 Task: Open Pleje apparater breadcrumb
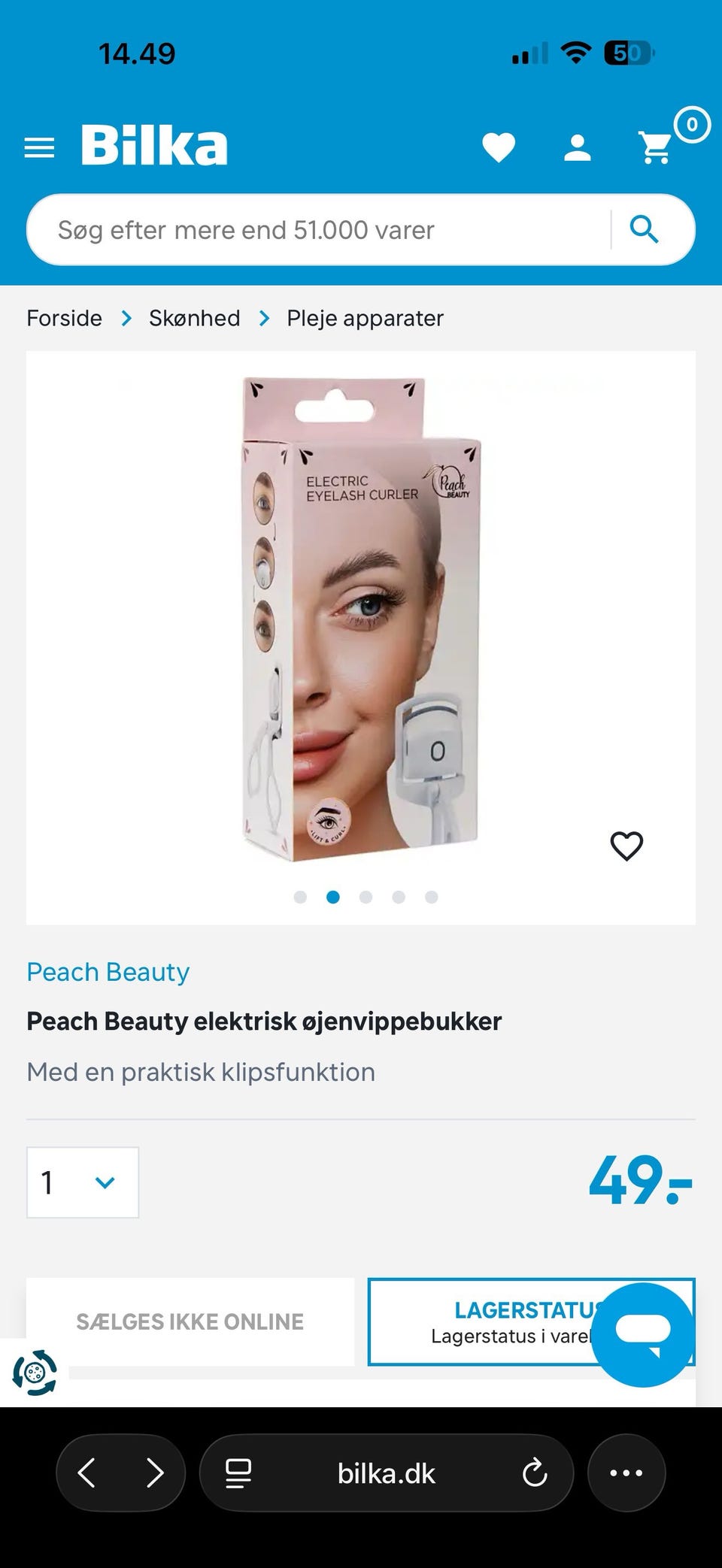(x=365, y=318)
